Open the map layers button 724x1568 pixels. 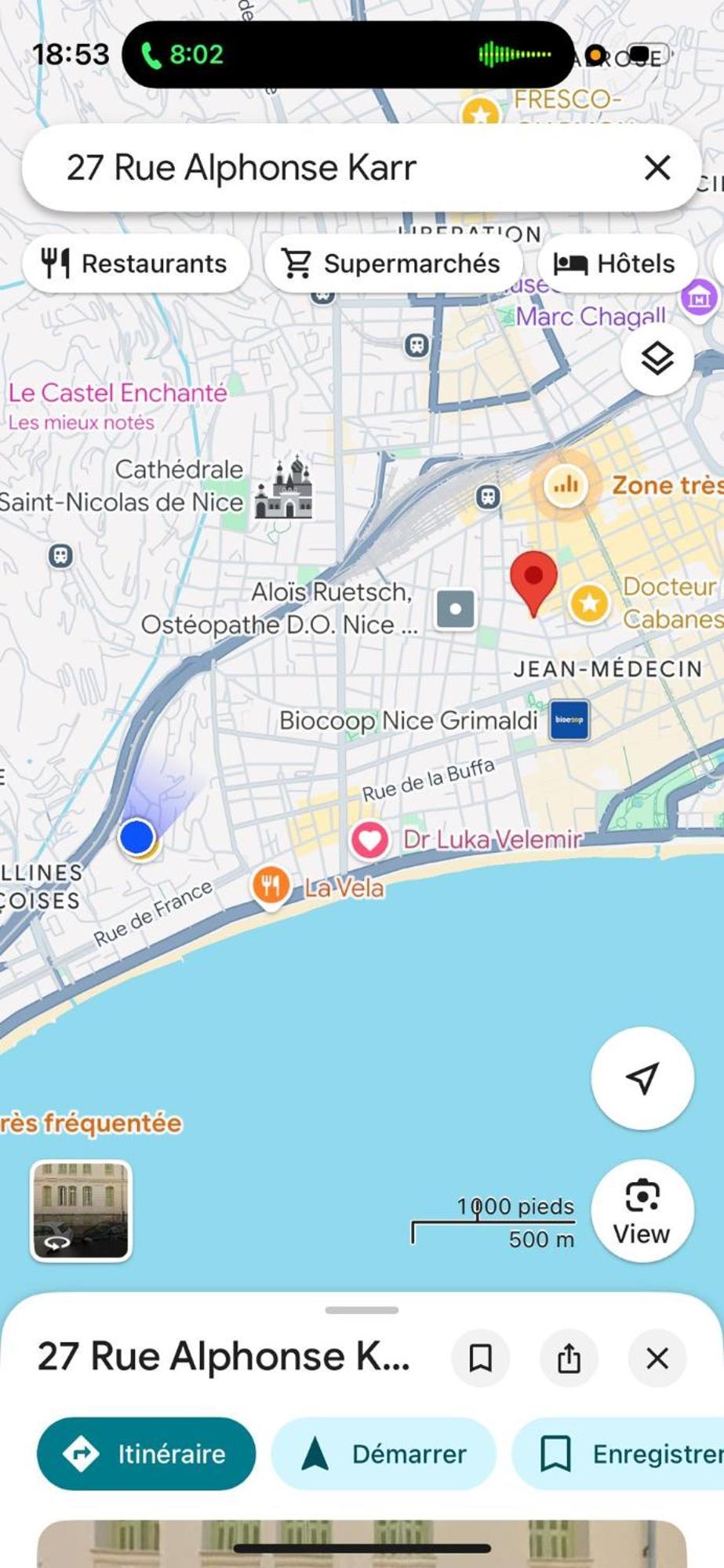coord(657,359)
